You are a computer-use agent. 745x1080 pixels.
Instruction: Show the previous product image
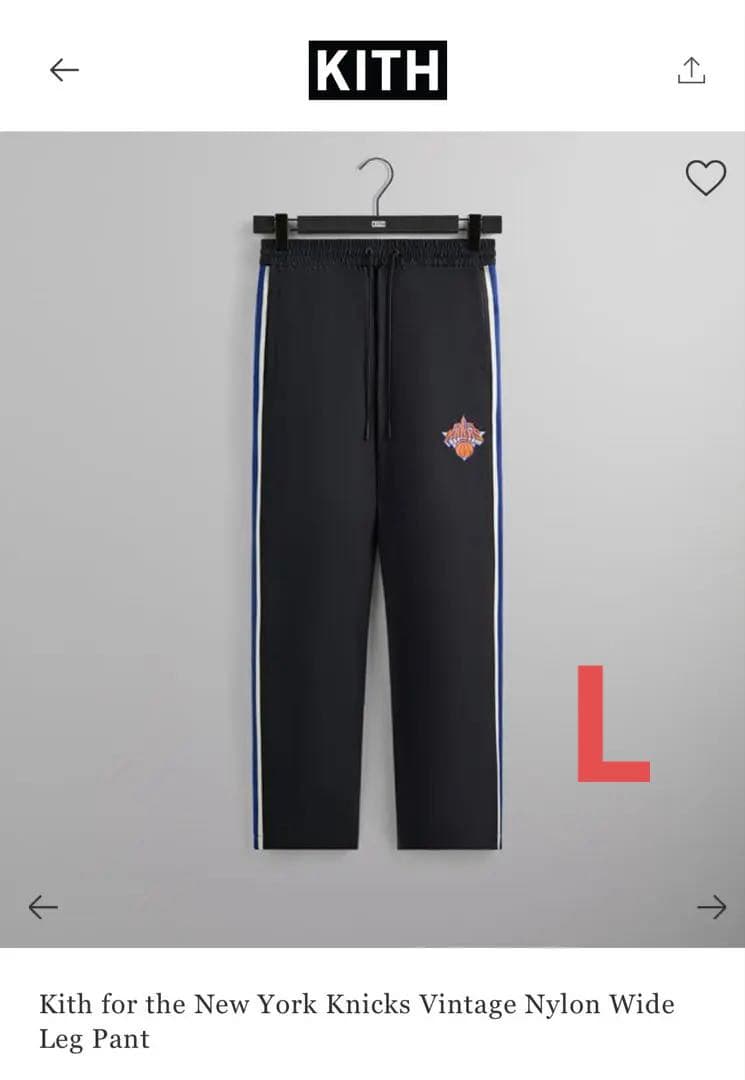click(x=43, y=907)
